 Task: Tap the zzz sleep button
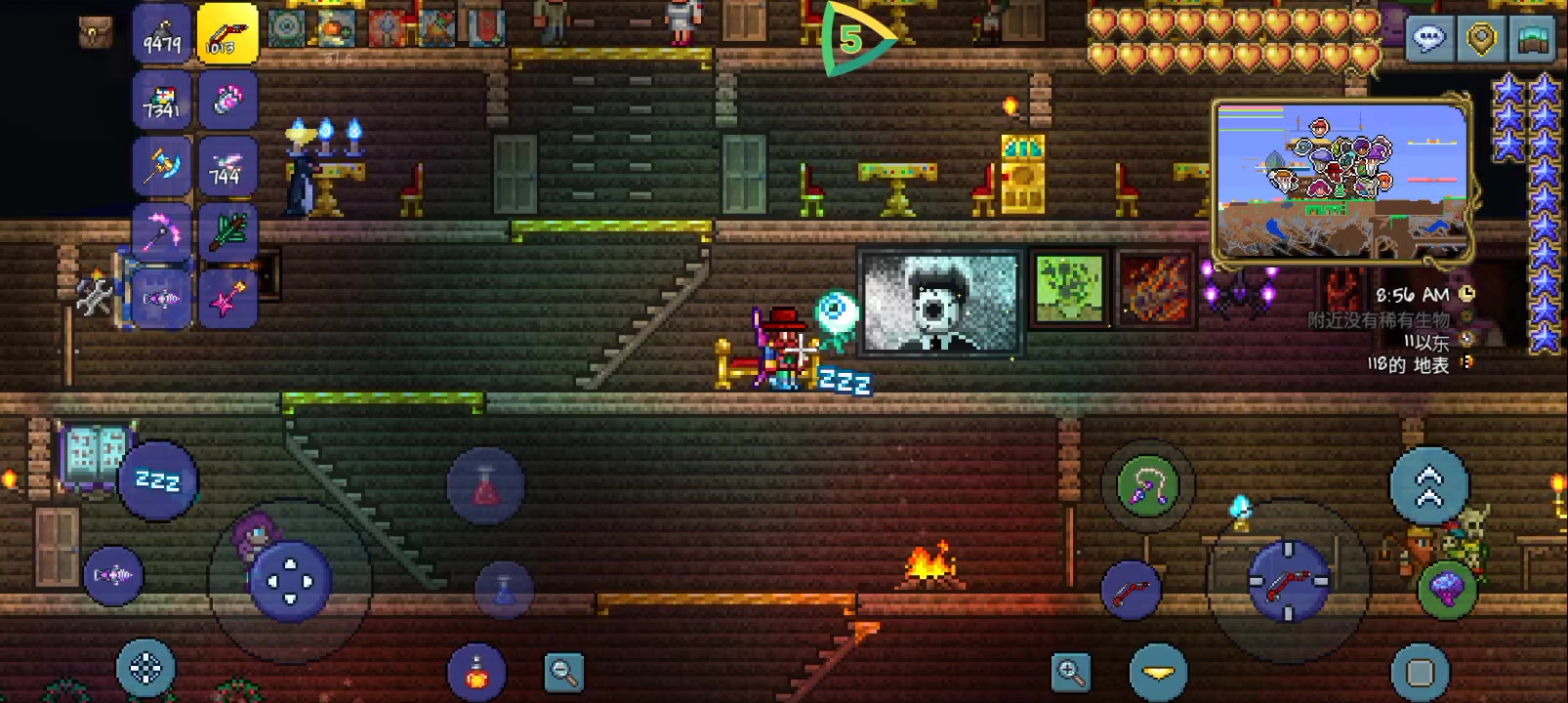157,480
